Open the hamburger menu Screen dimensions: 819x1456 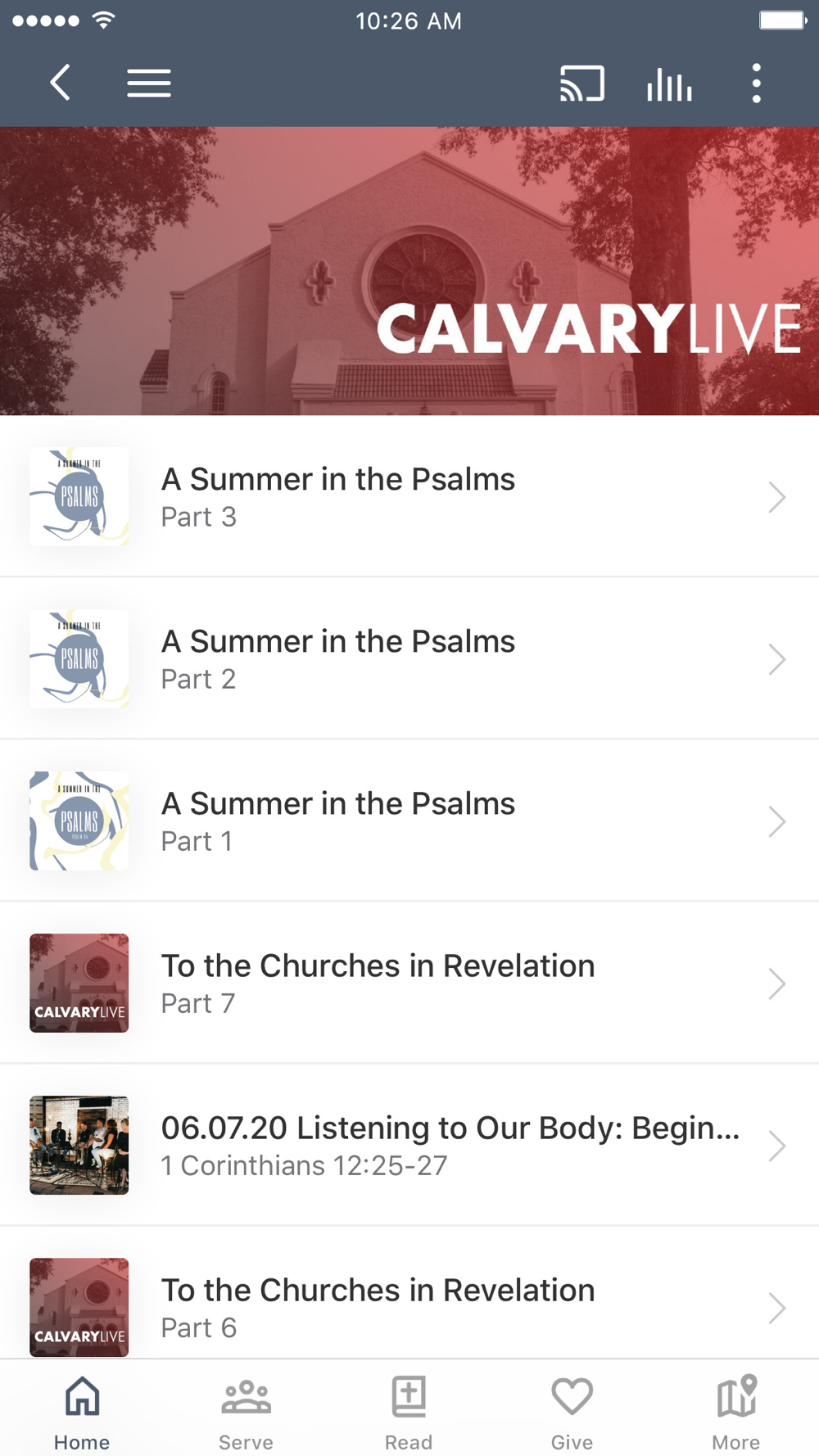click(149, 83)
